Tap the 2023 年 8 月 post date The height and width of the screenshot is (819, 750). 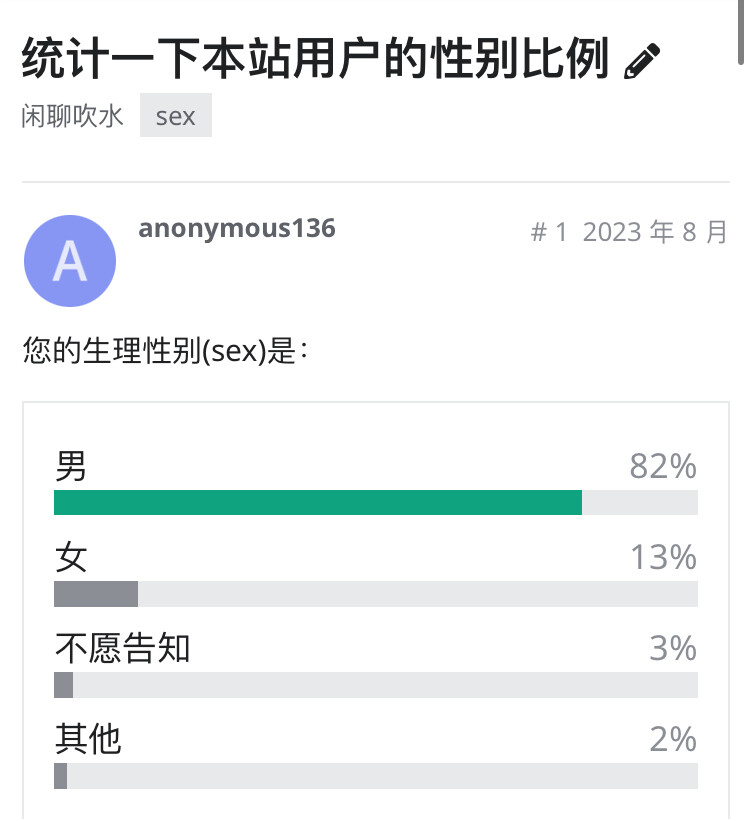pyautogui.click(x=655, y=233)
